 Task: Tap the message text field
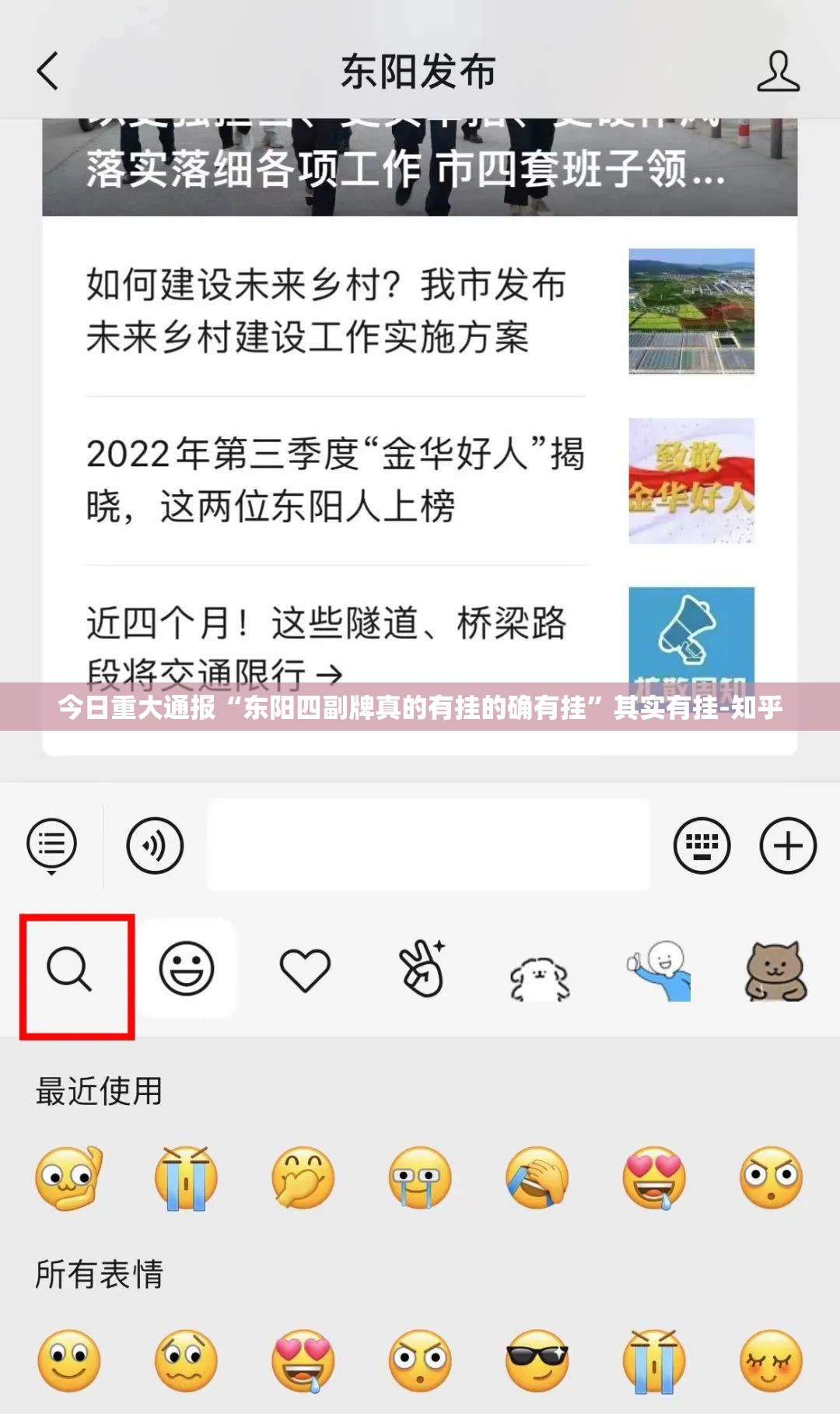(x=428, y=845)
